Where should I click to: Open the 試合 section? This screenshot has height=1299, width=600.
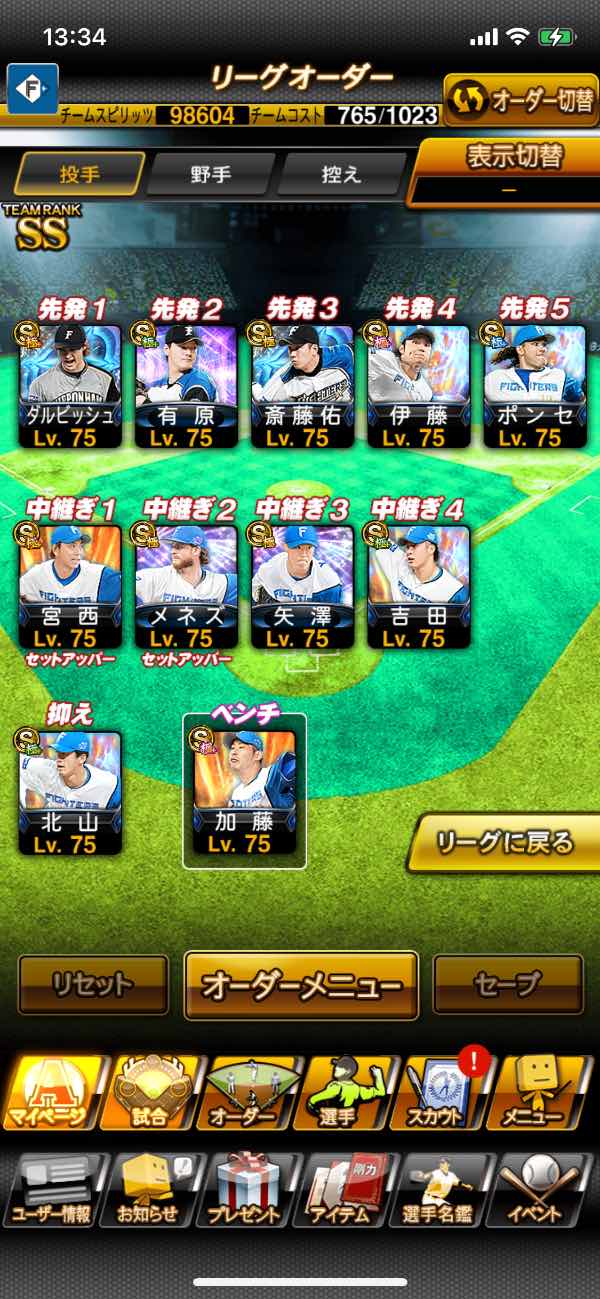coord(150,1092)
